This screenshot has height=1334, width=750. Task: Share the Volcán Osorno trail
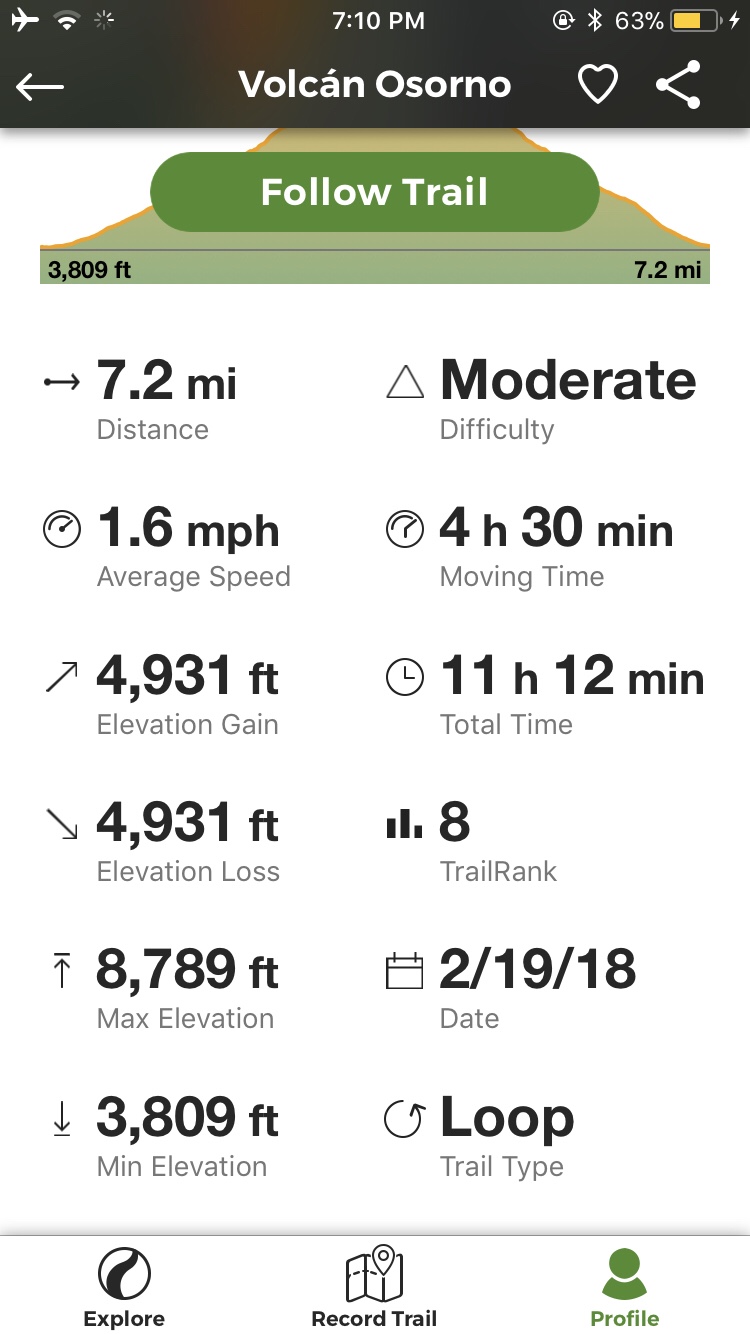[x=679, y=86]
